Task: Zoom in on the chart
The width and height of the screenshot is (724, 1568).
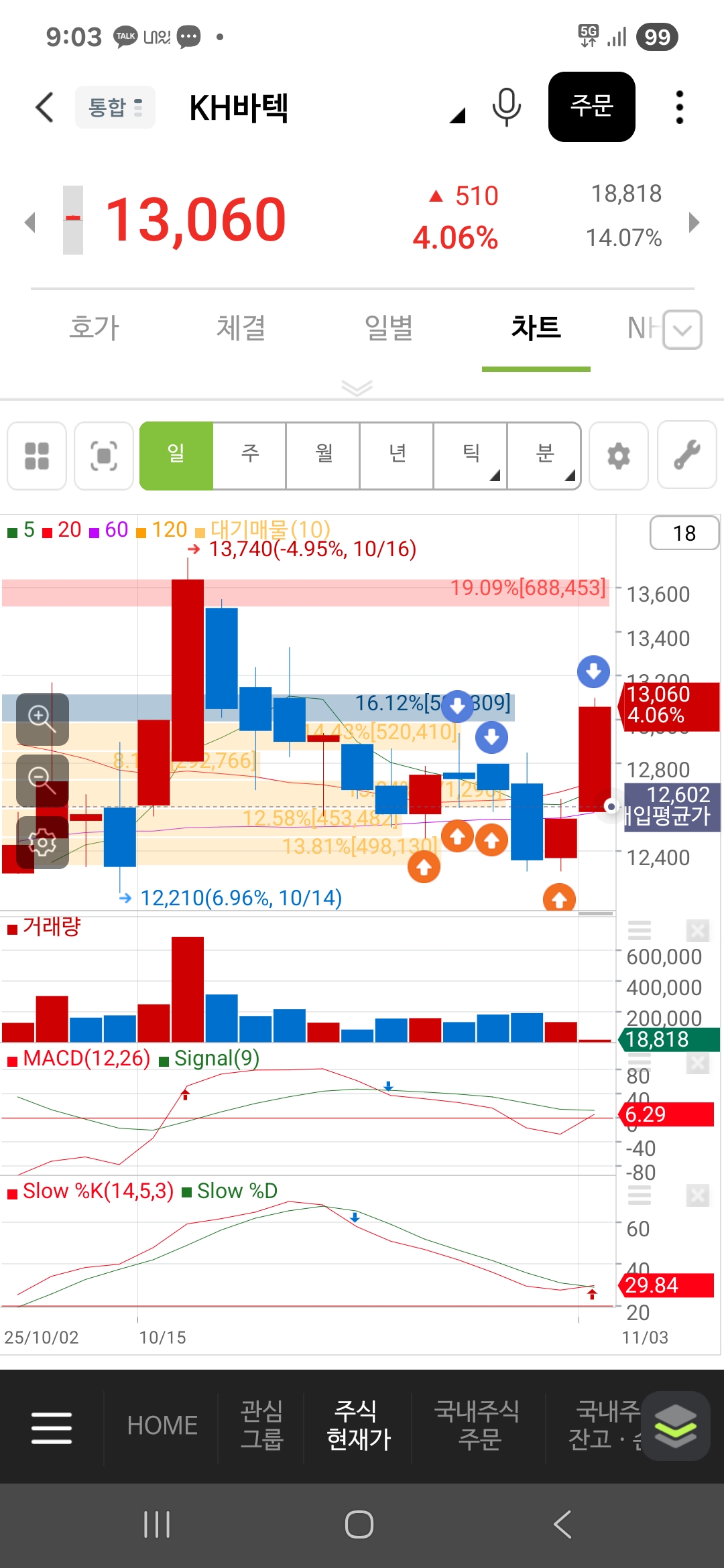Action: 42,718
